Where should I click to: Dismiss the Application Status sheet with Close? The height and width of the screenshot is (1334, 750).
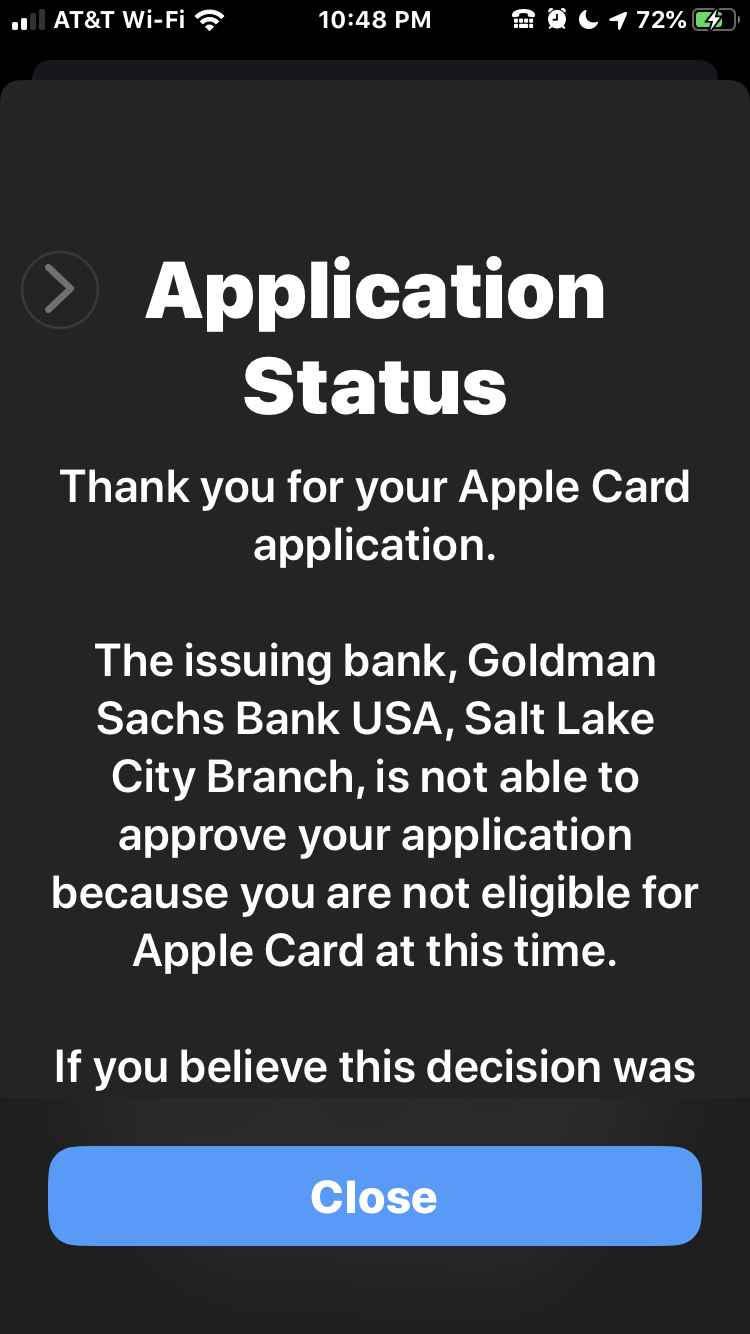374,1196
